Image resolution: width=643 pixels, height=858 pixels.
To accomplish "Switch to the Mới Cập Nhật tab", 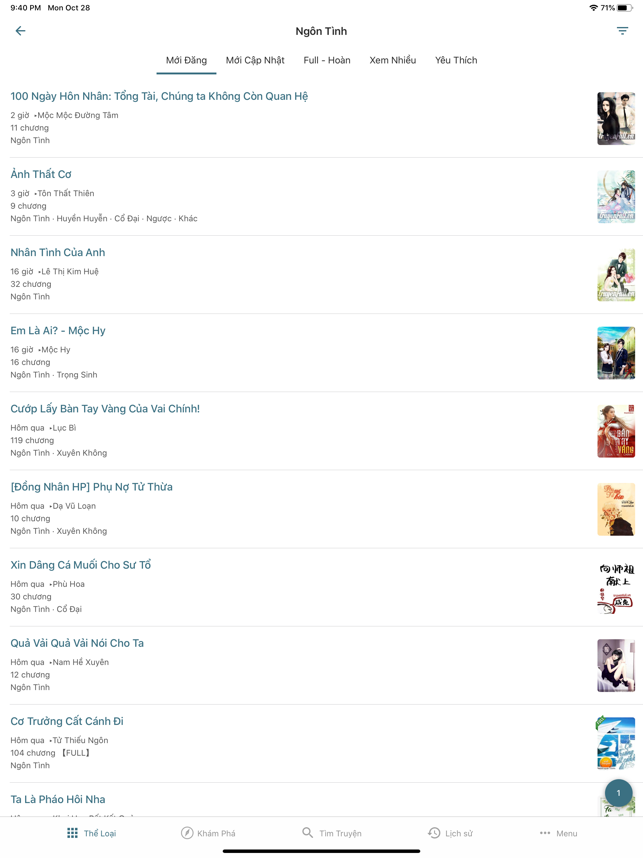I will coord(255,60).
